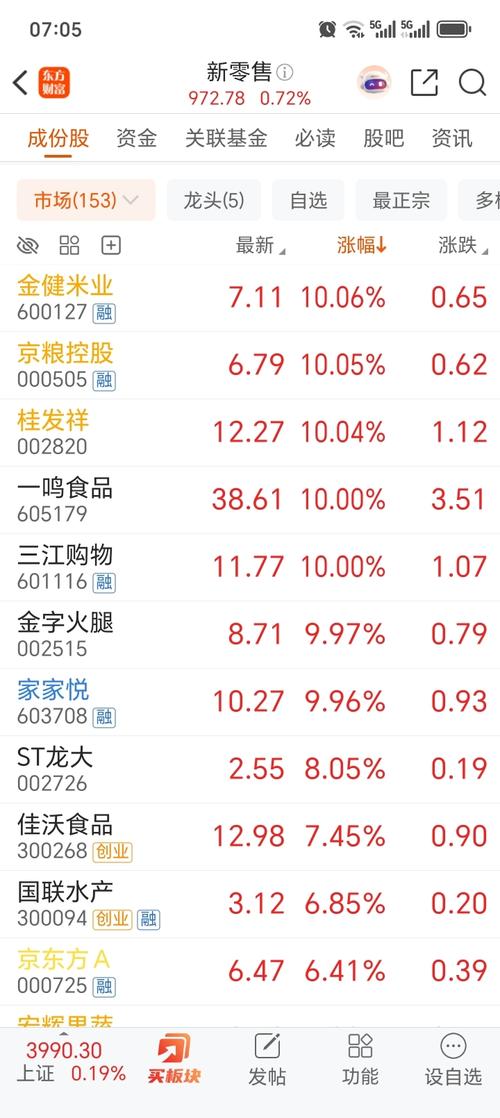
Task: Go back using the arrow icon
Action: click(20, 83)
